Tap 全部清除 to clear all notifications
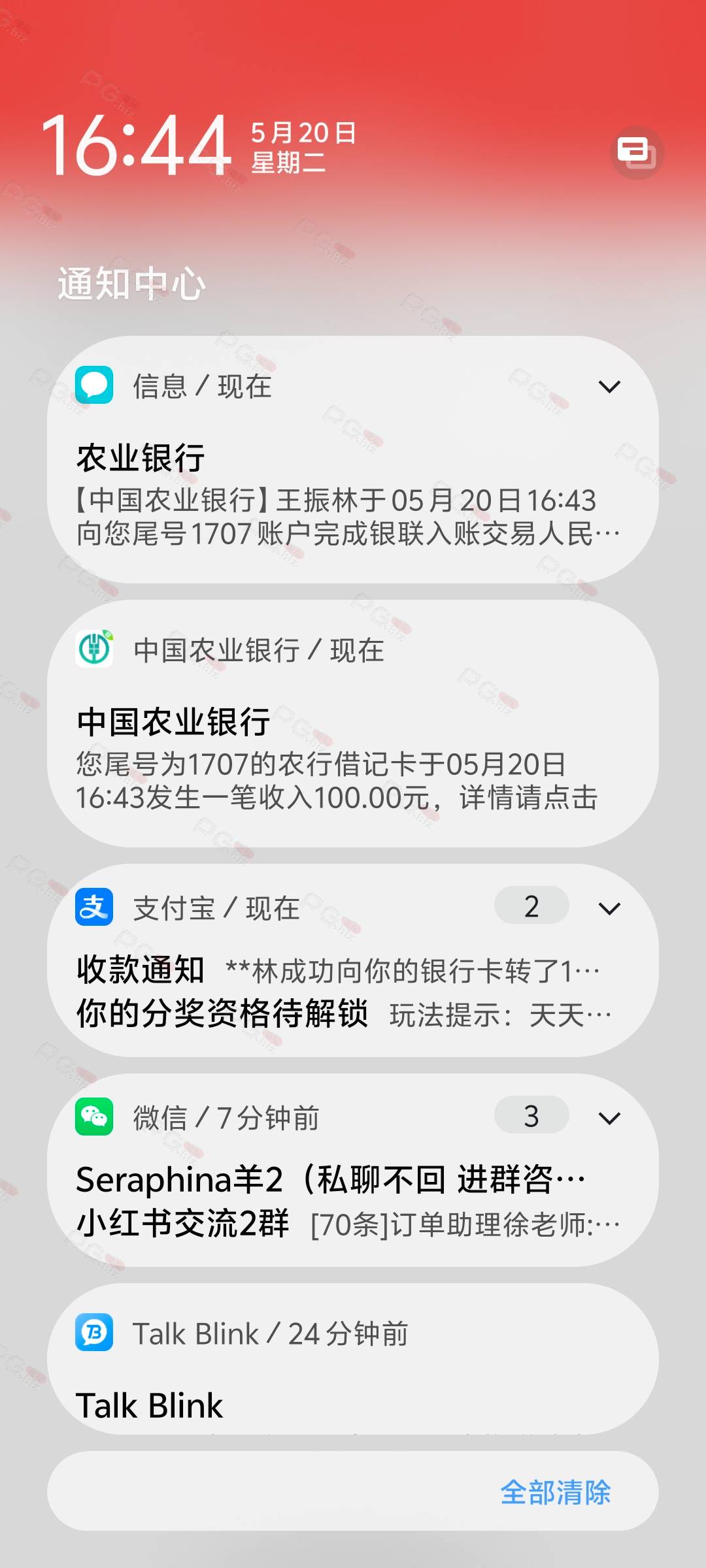Image resolution: width=706 pixels, height=1568 pixels. (555, 1492)
